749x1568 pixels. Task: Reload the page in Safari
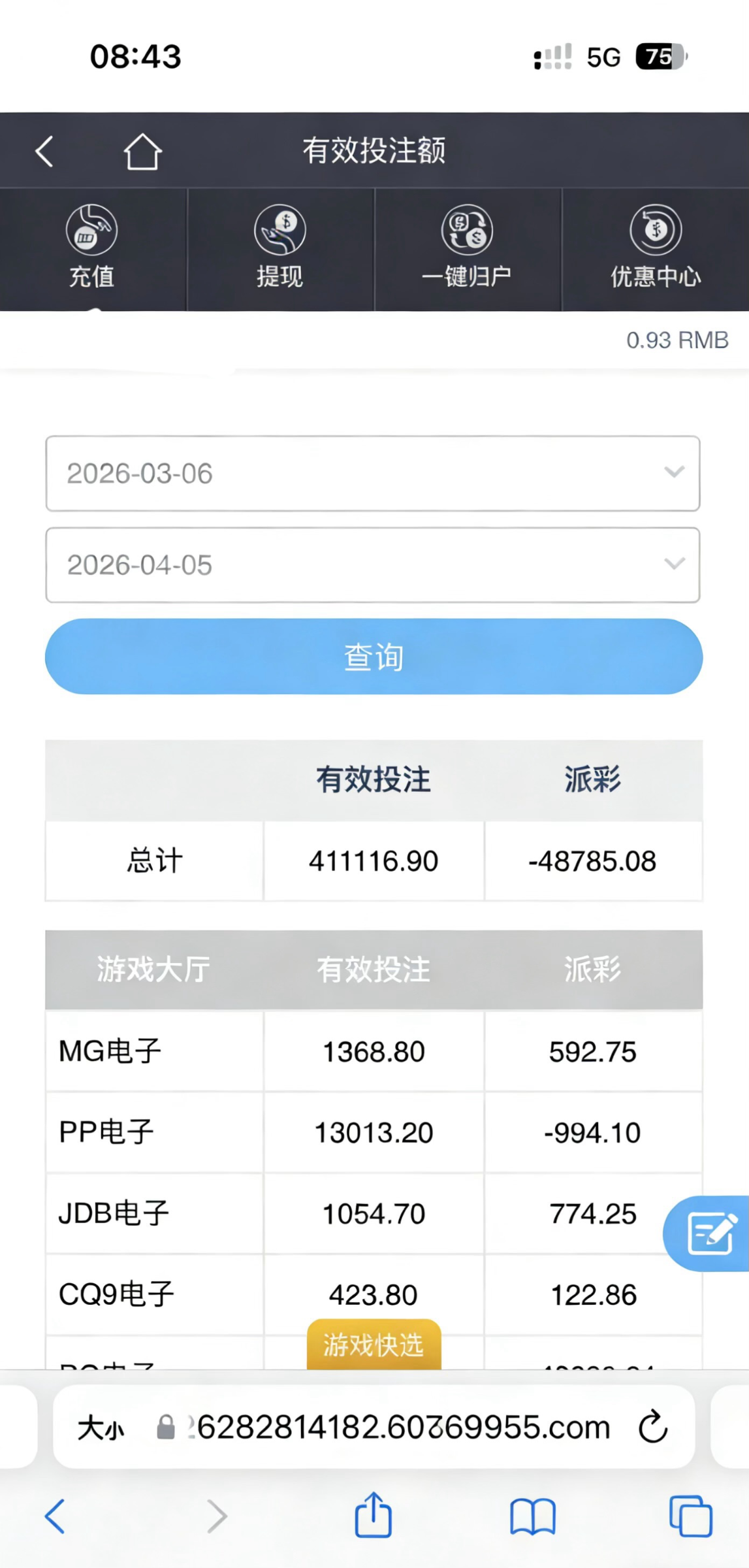[653, 1427]
